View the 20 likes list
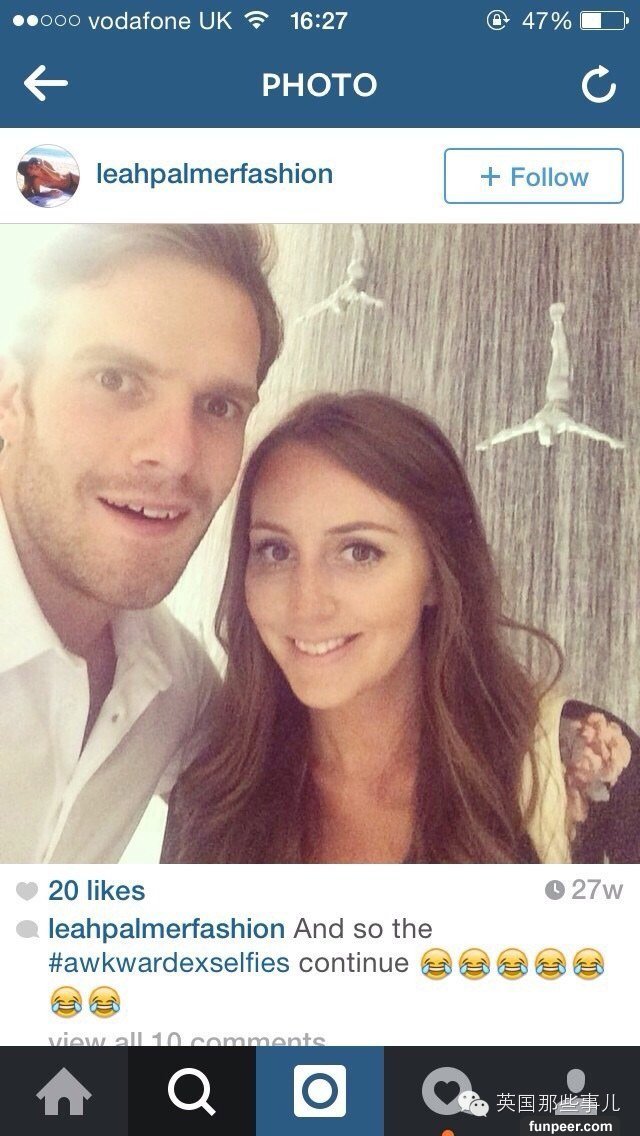This screenshot has width=640, height=1136. point(96,891)
